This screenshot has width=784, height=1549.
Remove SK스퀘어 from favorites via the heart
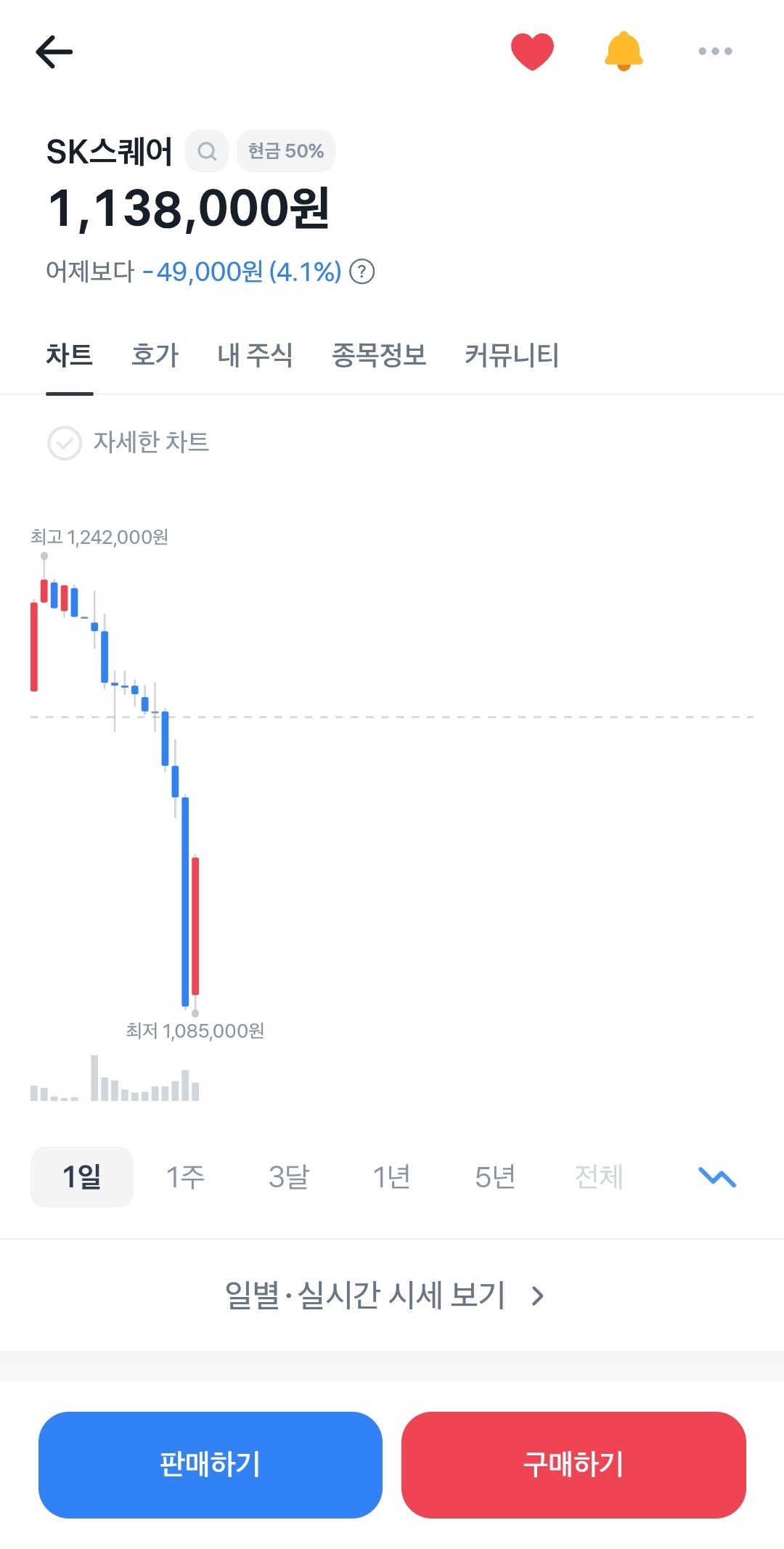pos(532,52)
